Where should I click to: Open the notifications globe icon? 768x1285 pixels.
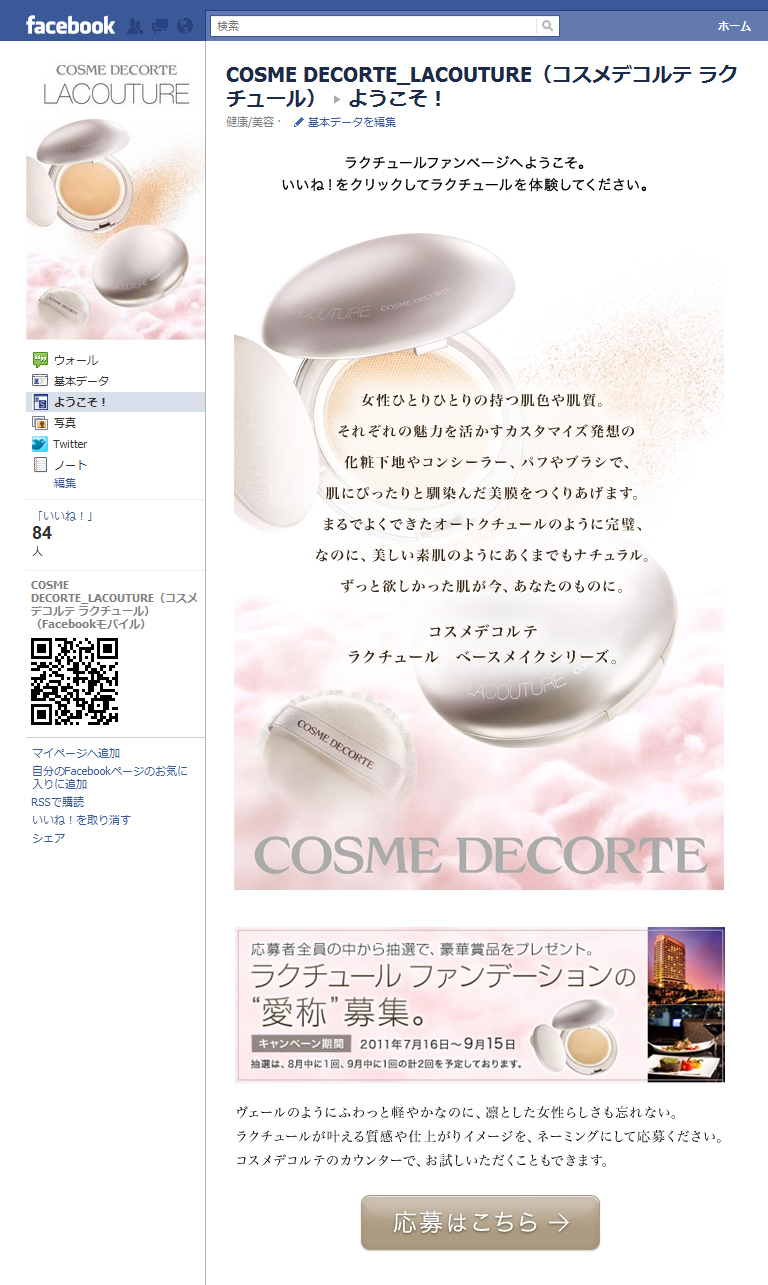tap(183, 26)
